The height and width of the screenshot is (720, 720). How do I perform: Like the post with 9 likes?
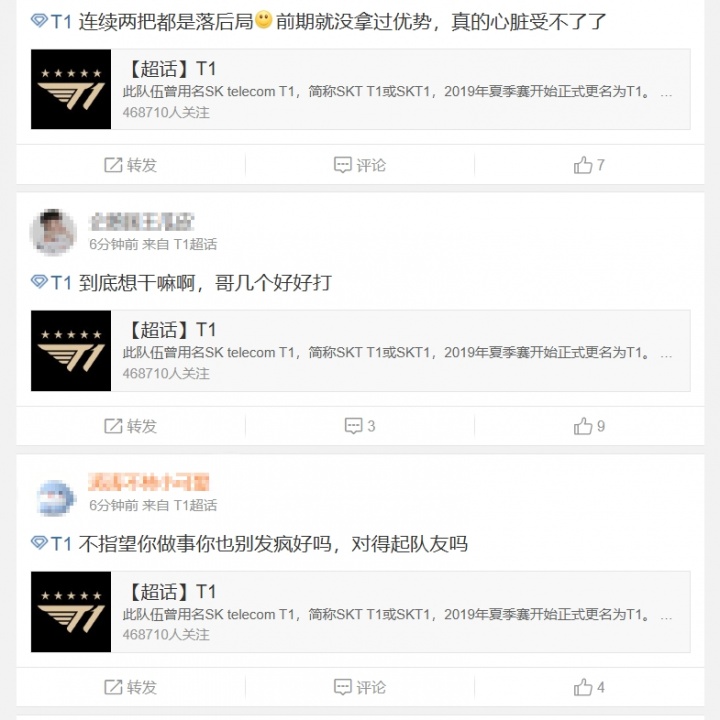coord(589,426)
